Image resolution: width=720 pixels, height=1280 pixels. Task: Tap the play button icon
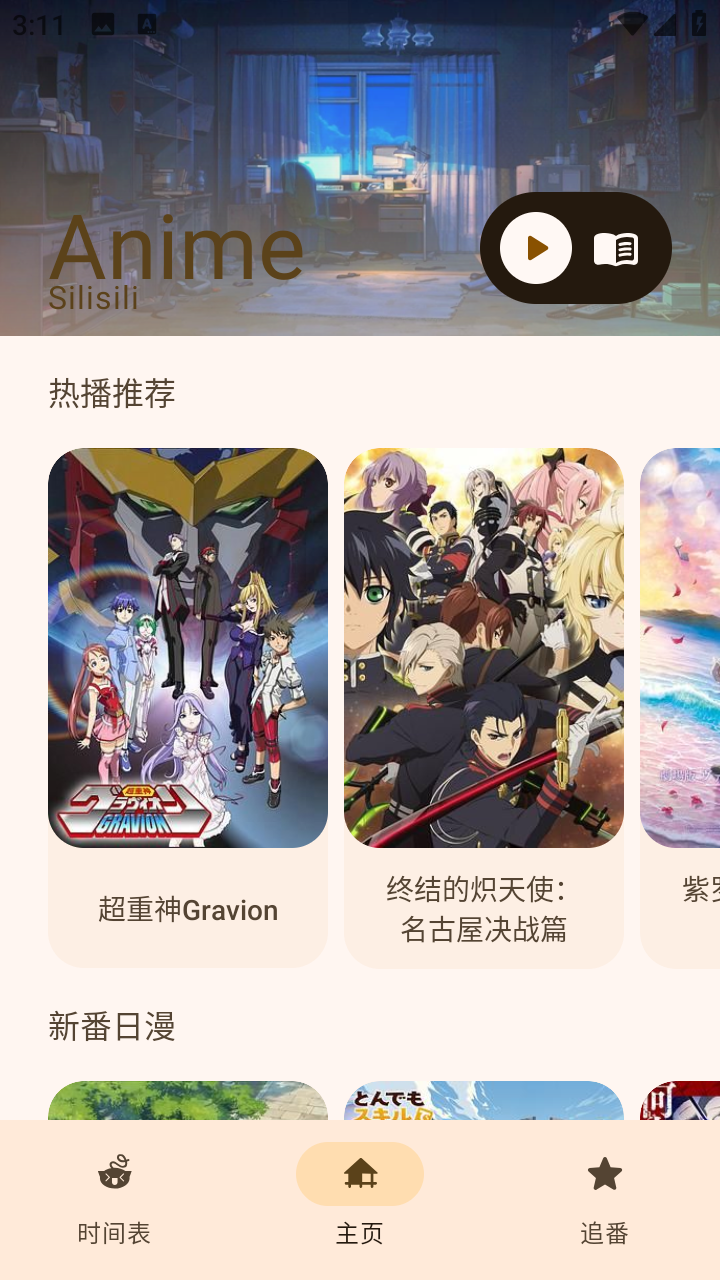coord(535,247)
